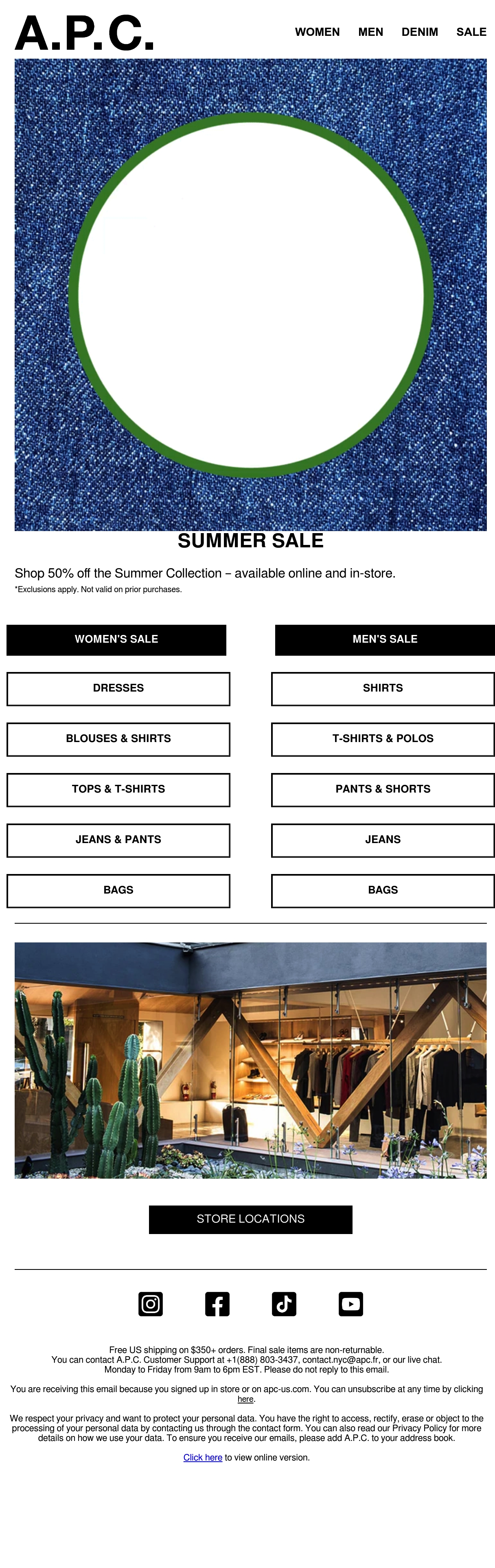Tap the WOMEN'S SALE button
Screen dimensions: 495x1568
pyautogui.click(x=116, y=640)
